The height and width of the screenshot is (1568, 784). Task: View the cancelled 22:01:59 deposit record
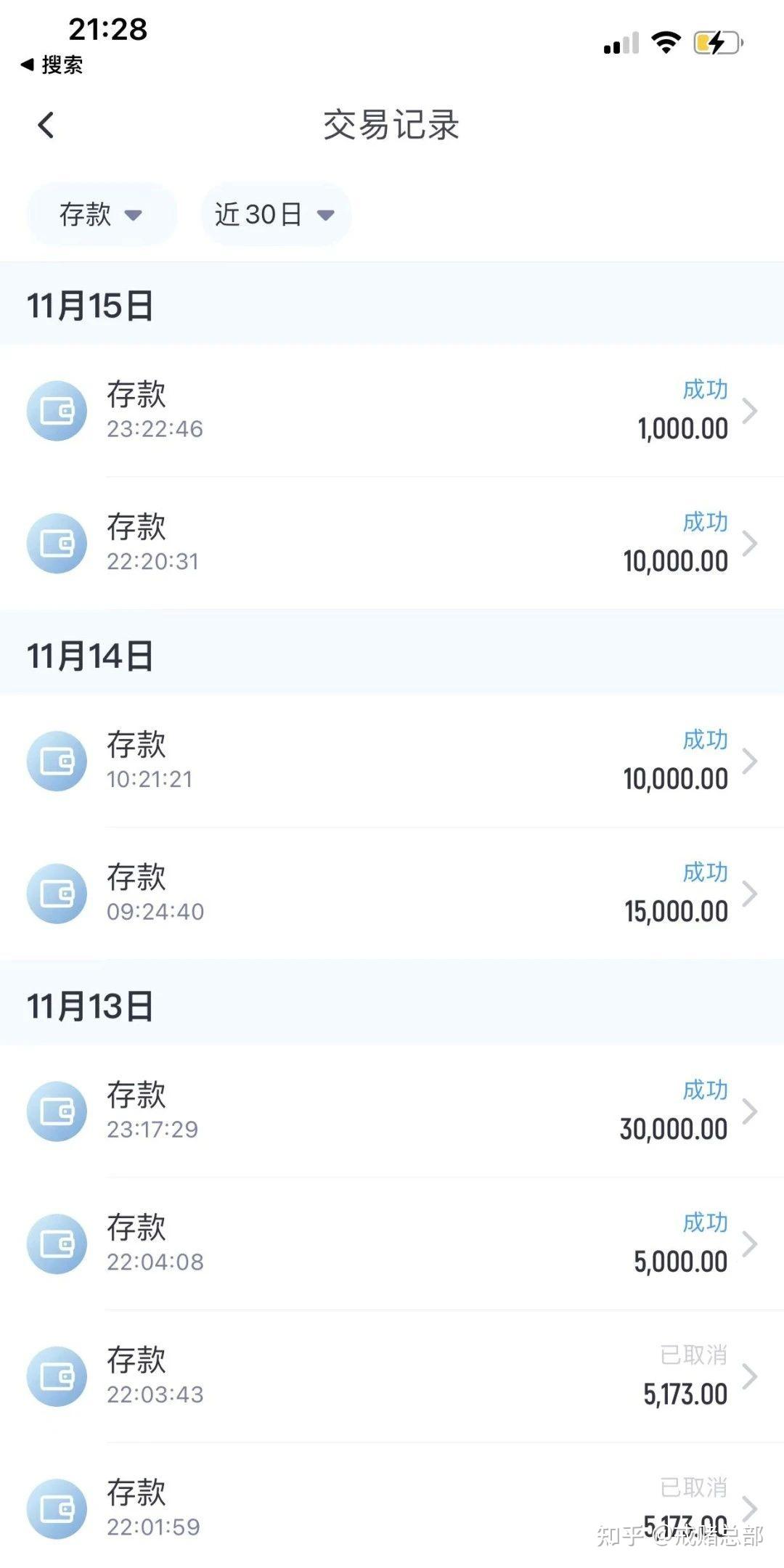coord(392,1508)
